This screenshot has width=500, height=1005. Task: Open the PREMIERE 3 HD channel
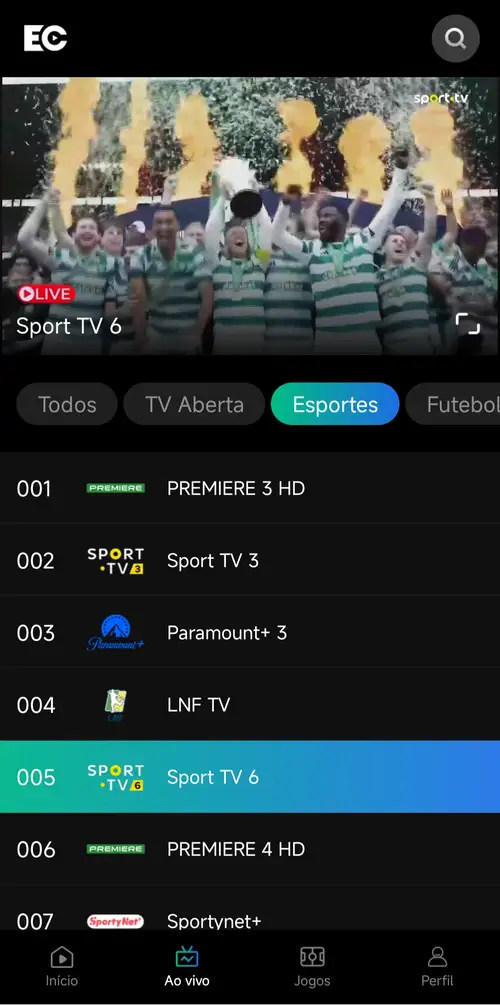(250, 488)
